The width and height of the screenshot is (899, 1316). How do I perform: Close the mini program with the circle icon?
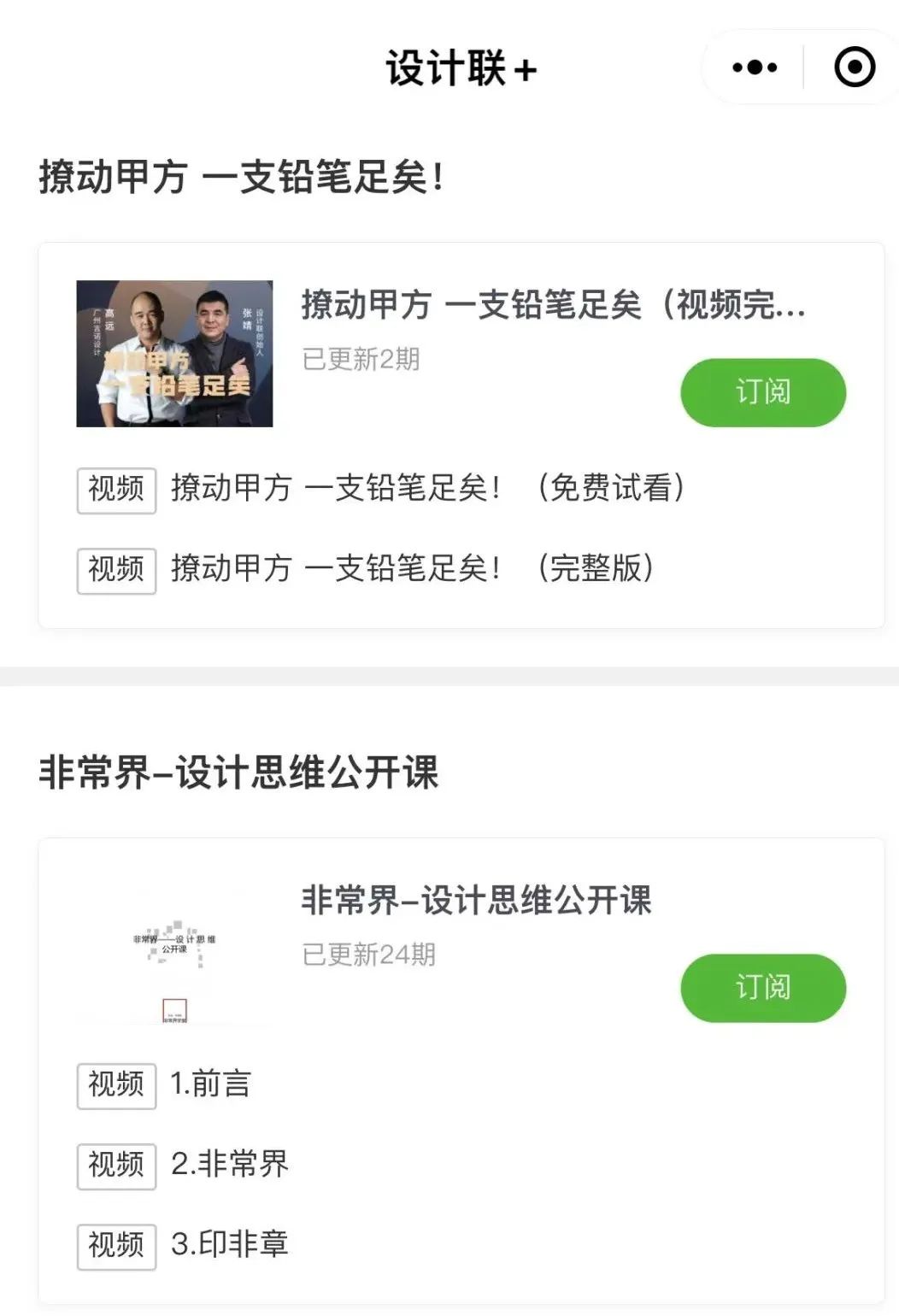click(x=854, y=68)
